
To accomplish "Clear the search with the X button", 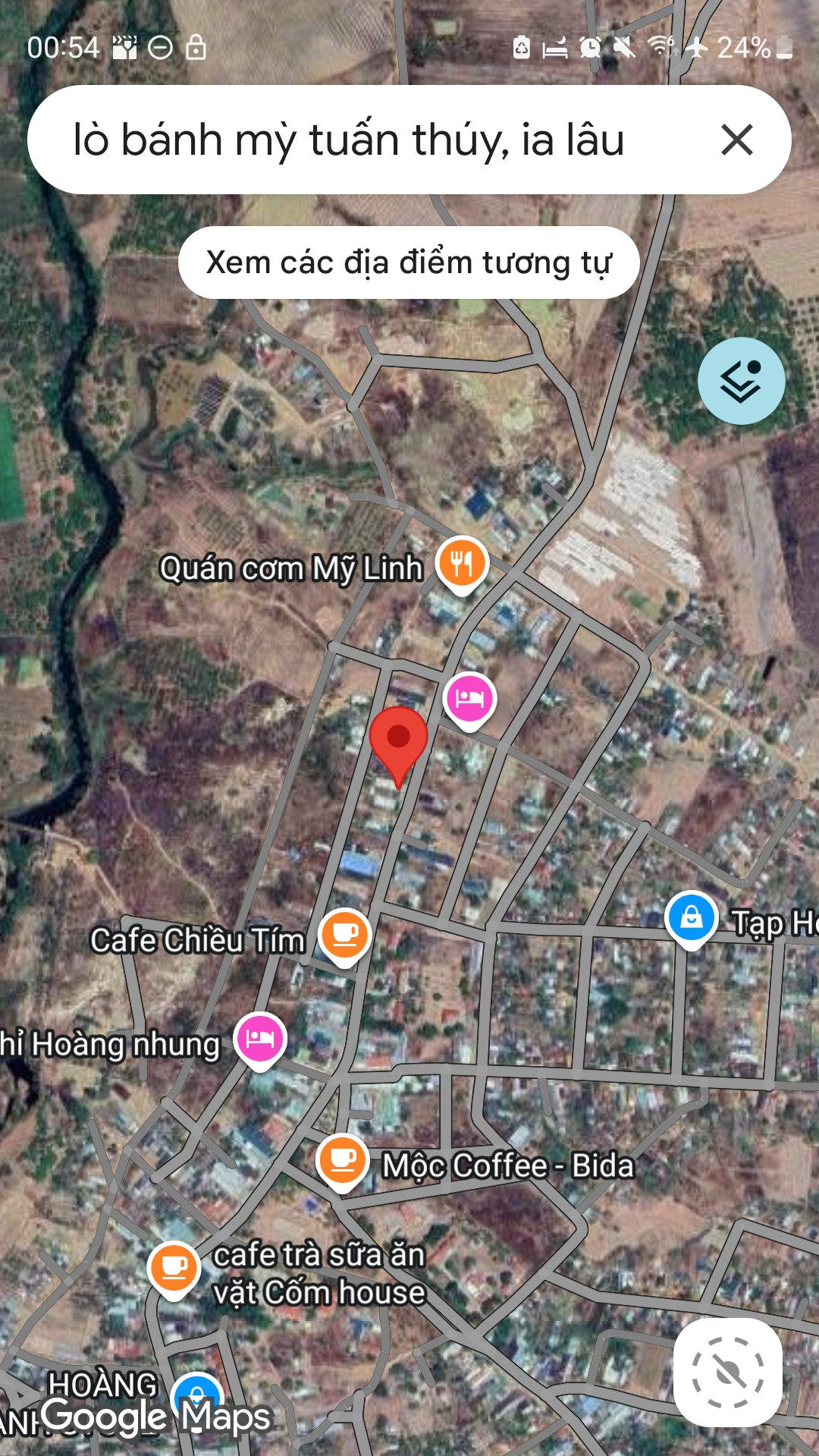I will pos(737,140).
